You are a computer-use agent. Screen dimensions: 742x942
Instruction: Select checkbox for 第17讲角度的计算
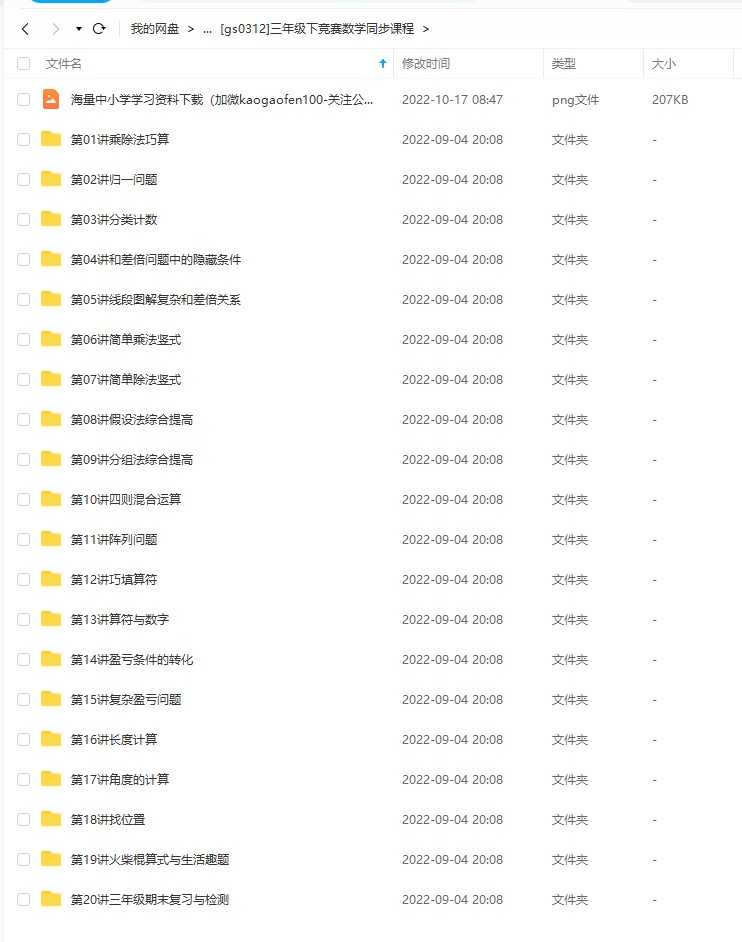tap(23, 780)
